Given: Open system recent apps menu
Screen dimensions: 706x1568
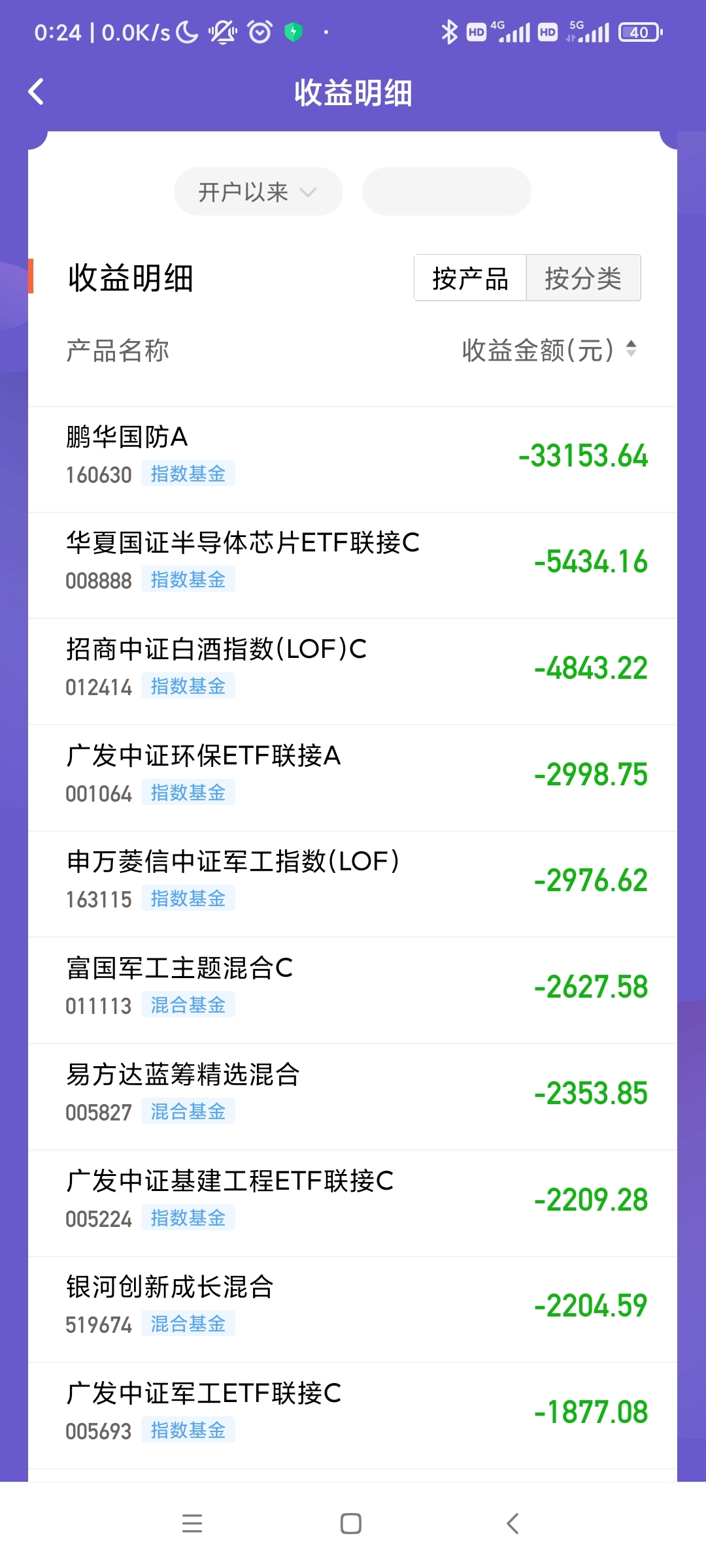Looking at the screenshot, I should click(192, 1524).
